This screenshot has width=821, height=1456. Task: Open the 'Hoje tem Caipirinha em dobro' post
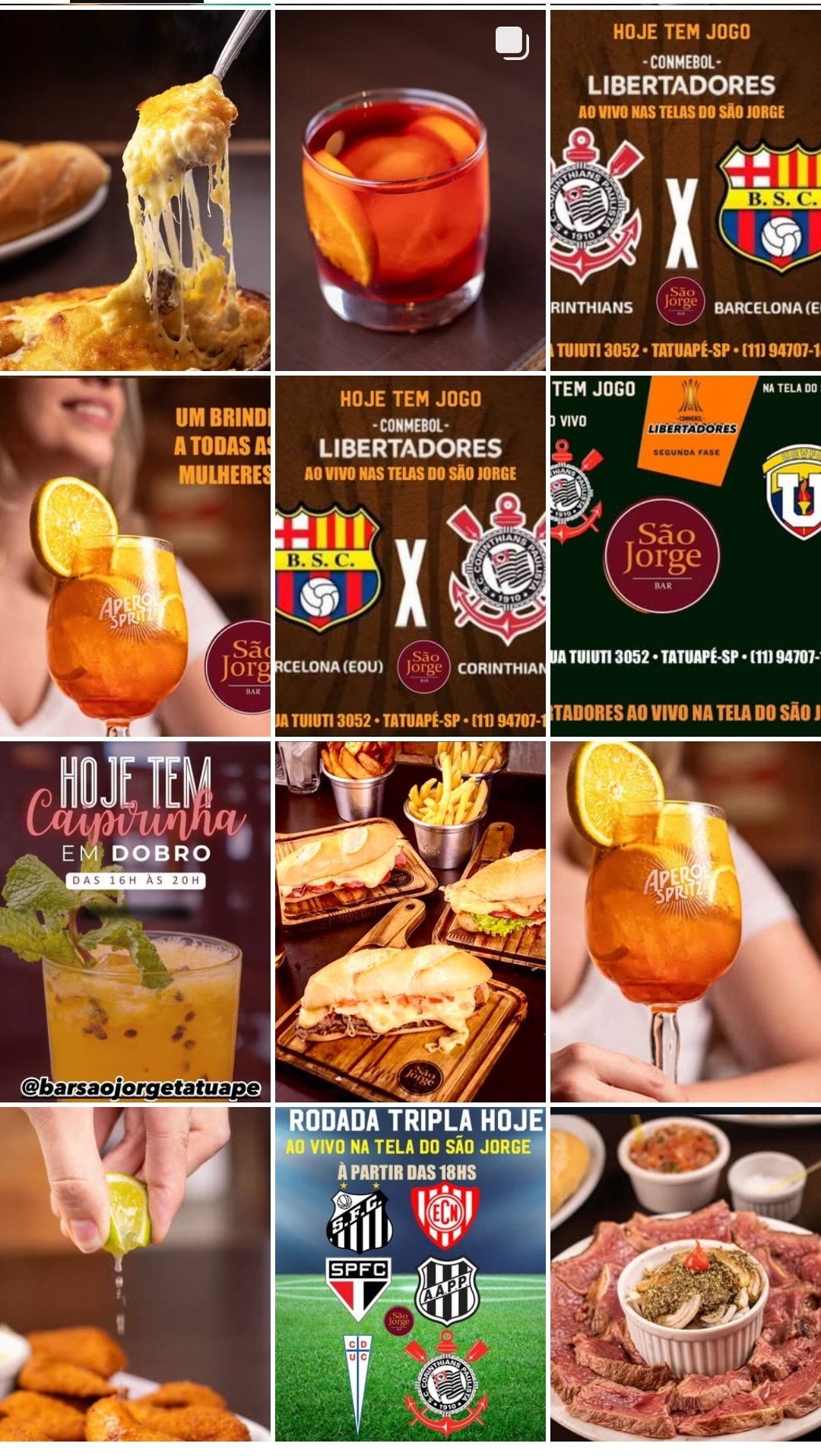point(135,921)
